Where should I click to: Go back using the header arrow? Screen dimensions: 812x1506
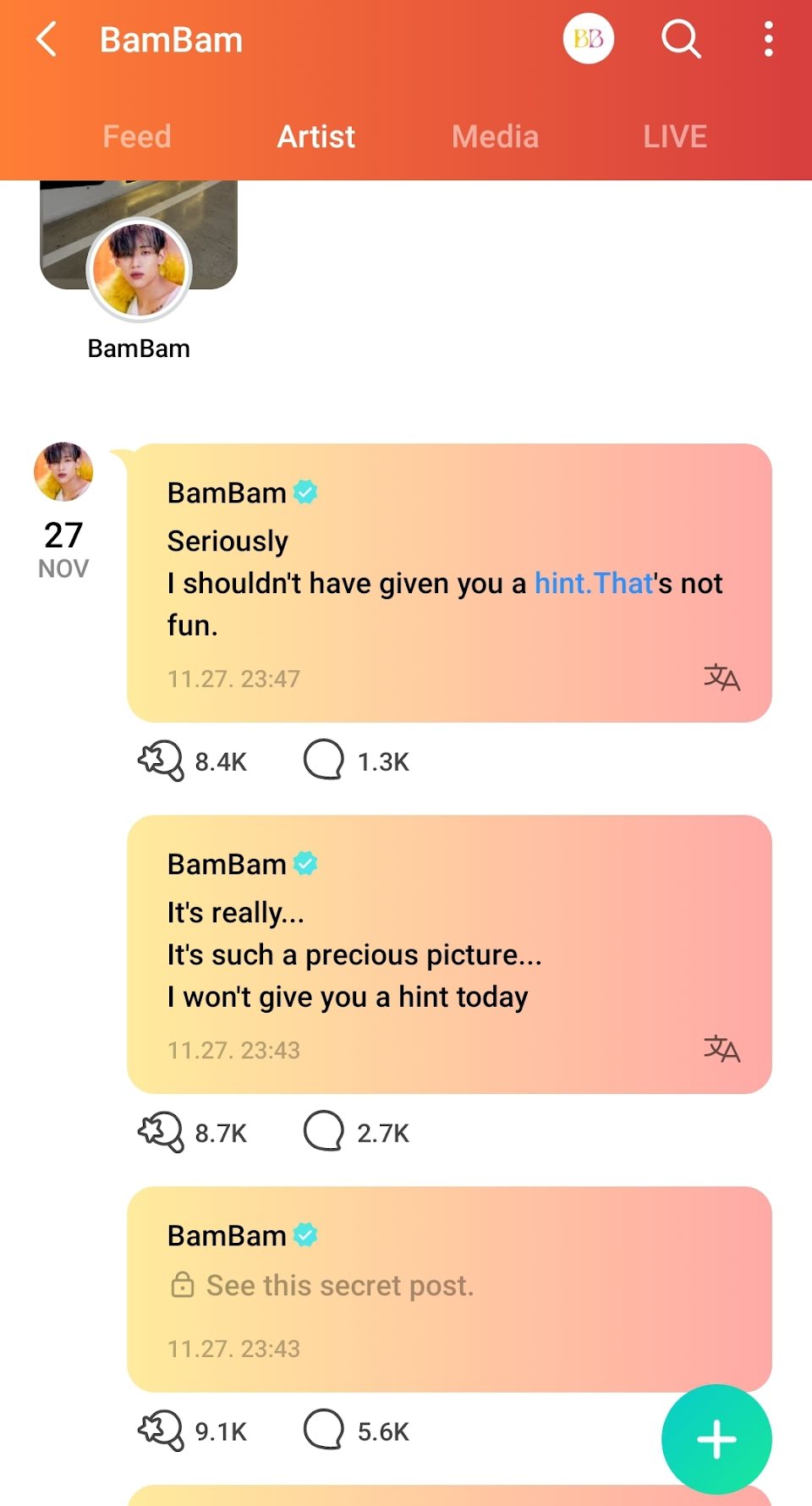pyautogui.click(x=47, y=39)
